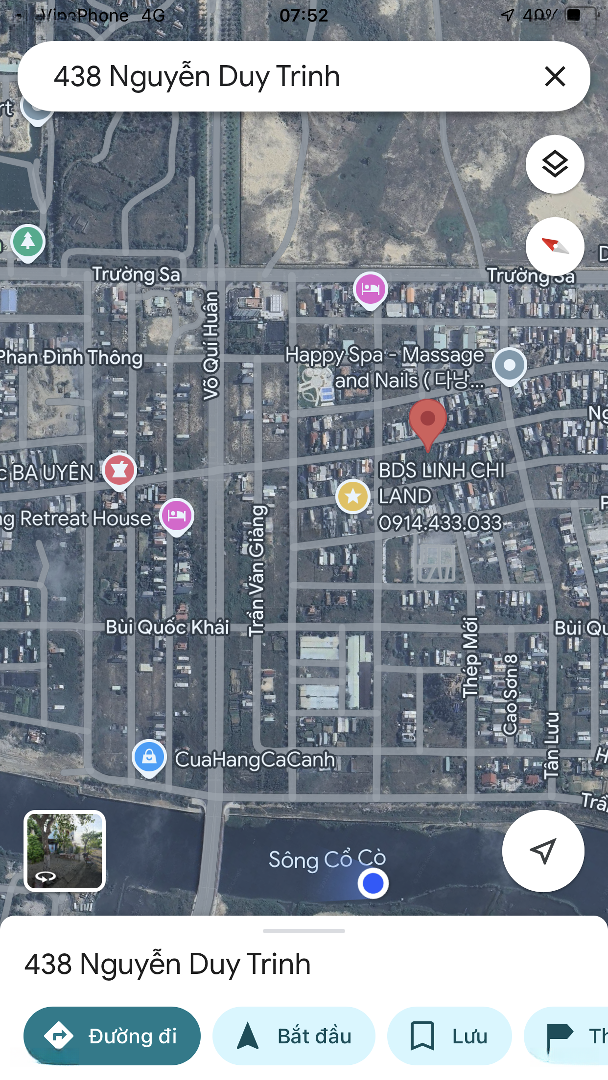Open the hotel marker near Trường Sa

[370, 290]
